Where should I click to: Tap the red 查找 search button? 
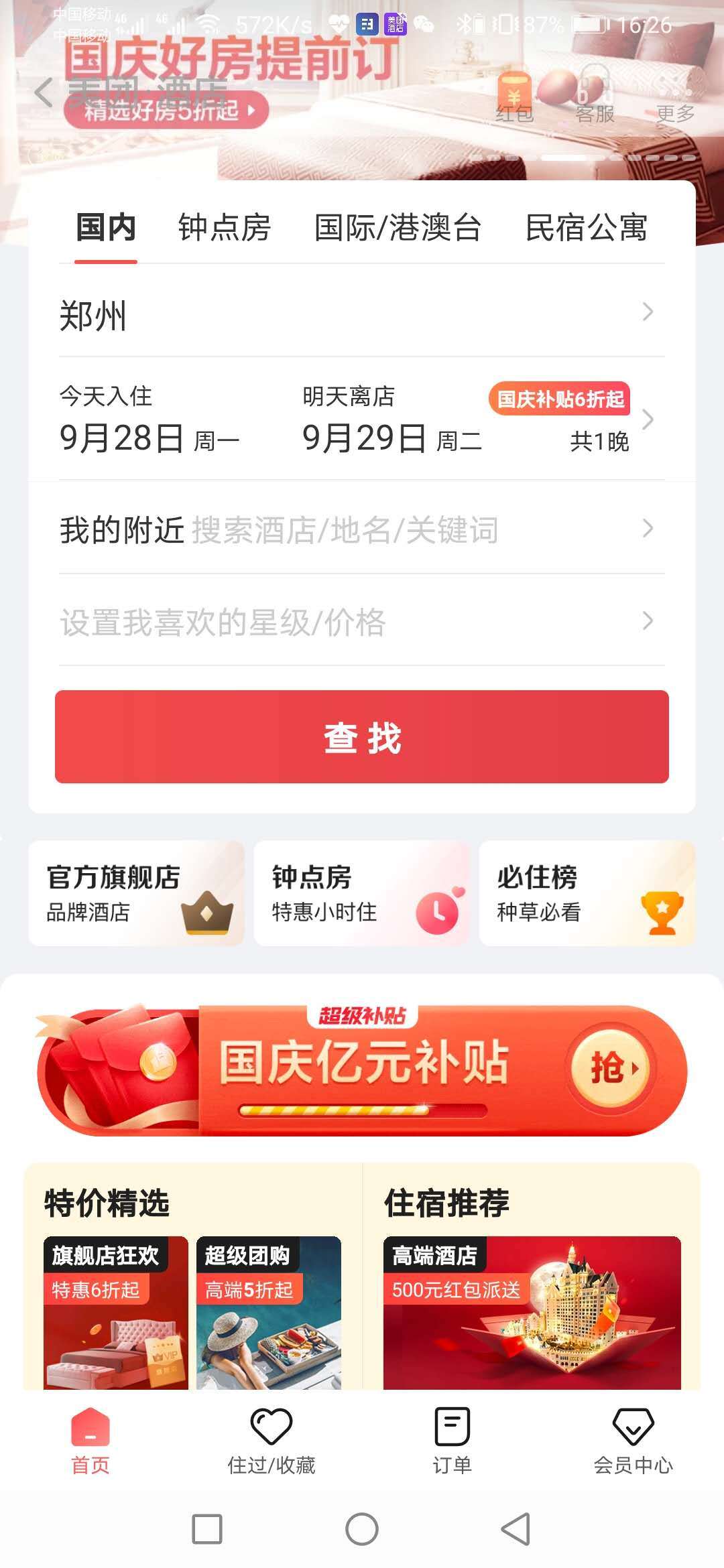click(x=362, y=737)
